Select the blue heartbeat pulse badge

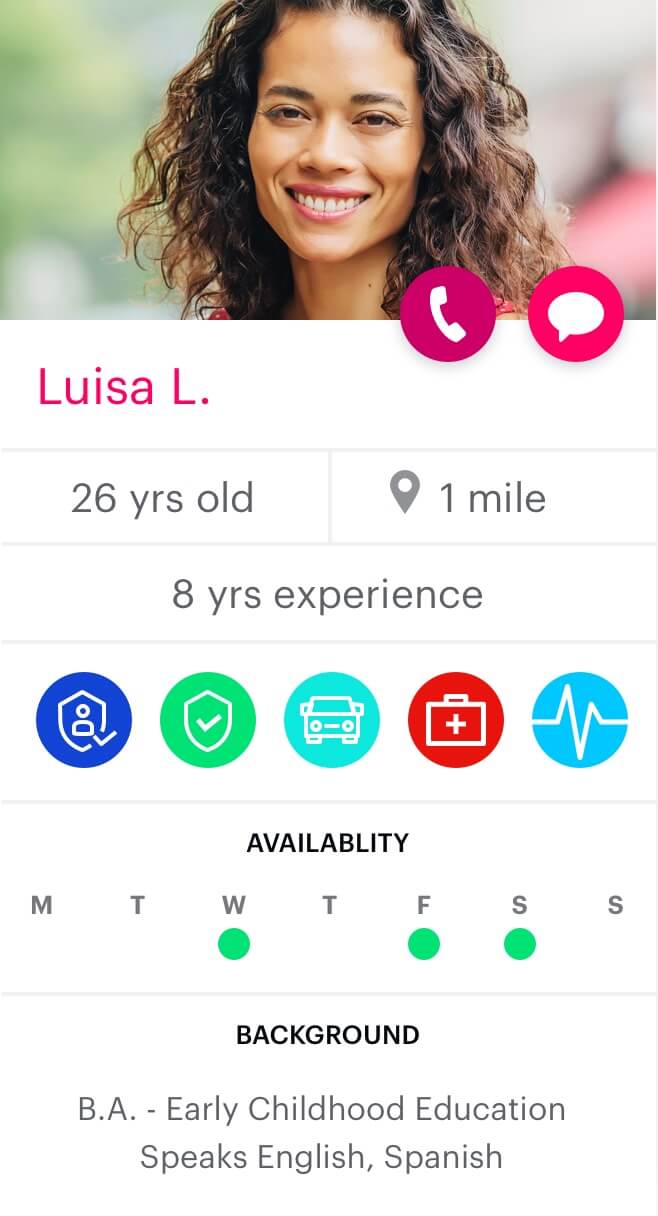point(580,720)
